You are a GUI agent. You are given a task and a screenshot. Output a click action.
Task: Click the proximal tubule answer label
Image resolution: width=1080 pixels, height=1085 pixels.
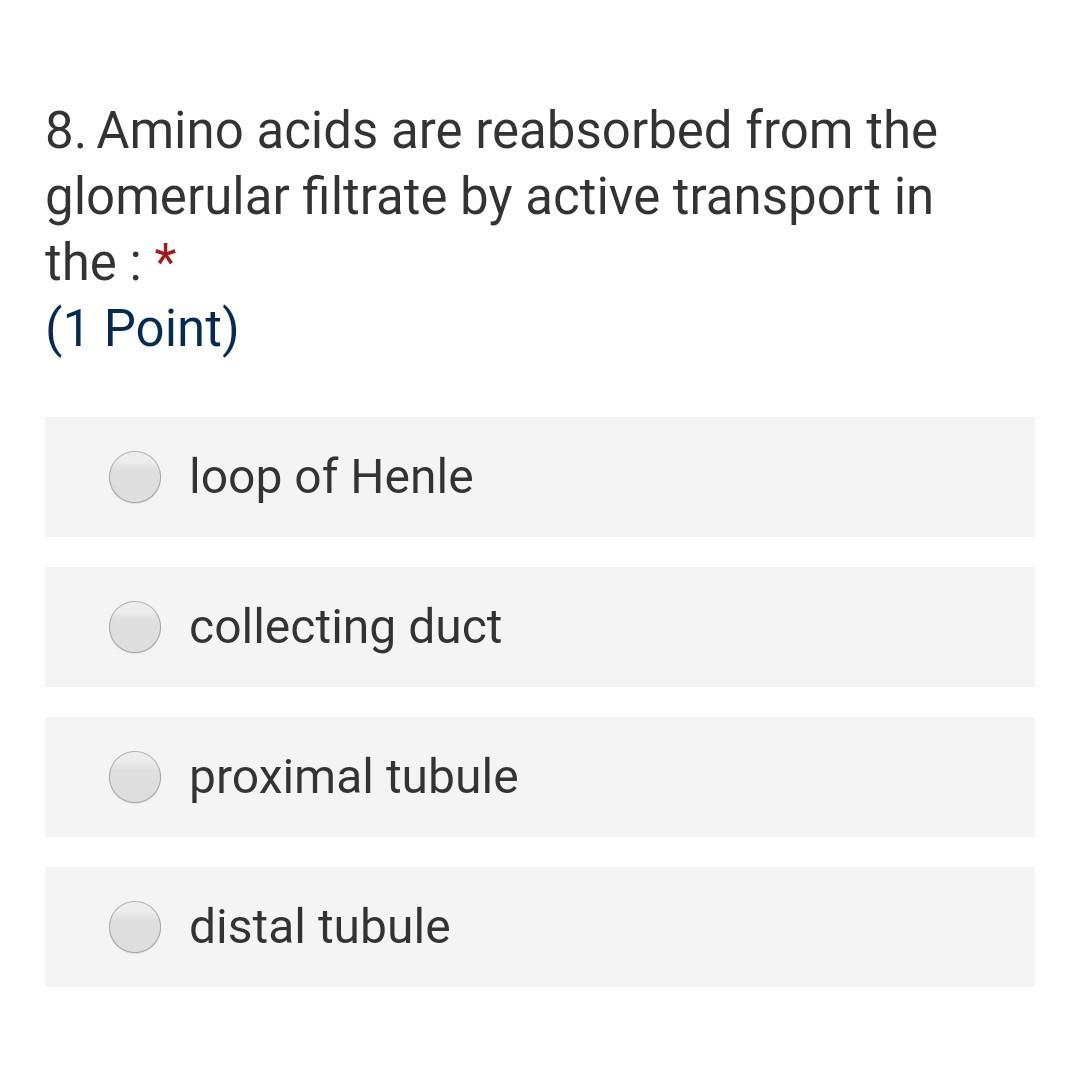pos(353,777)
